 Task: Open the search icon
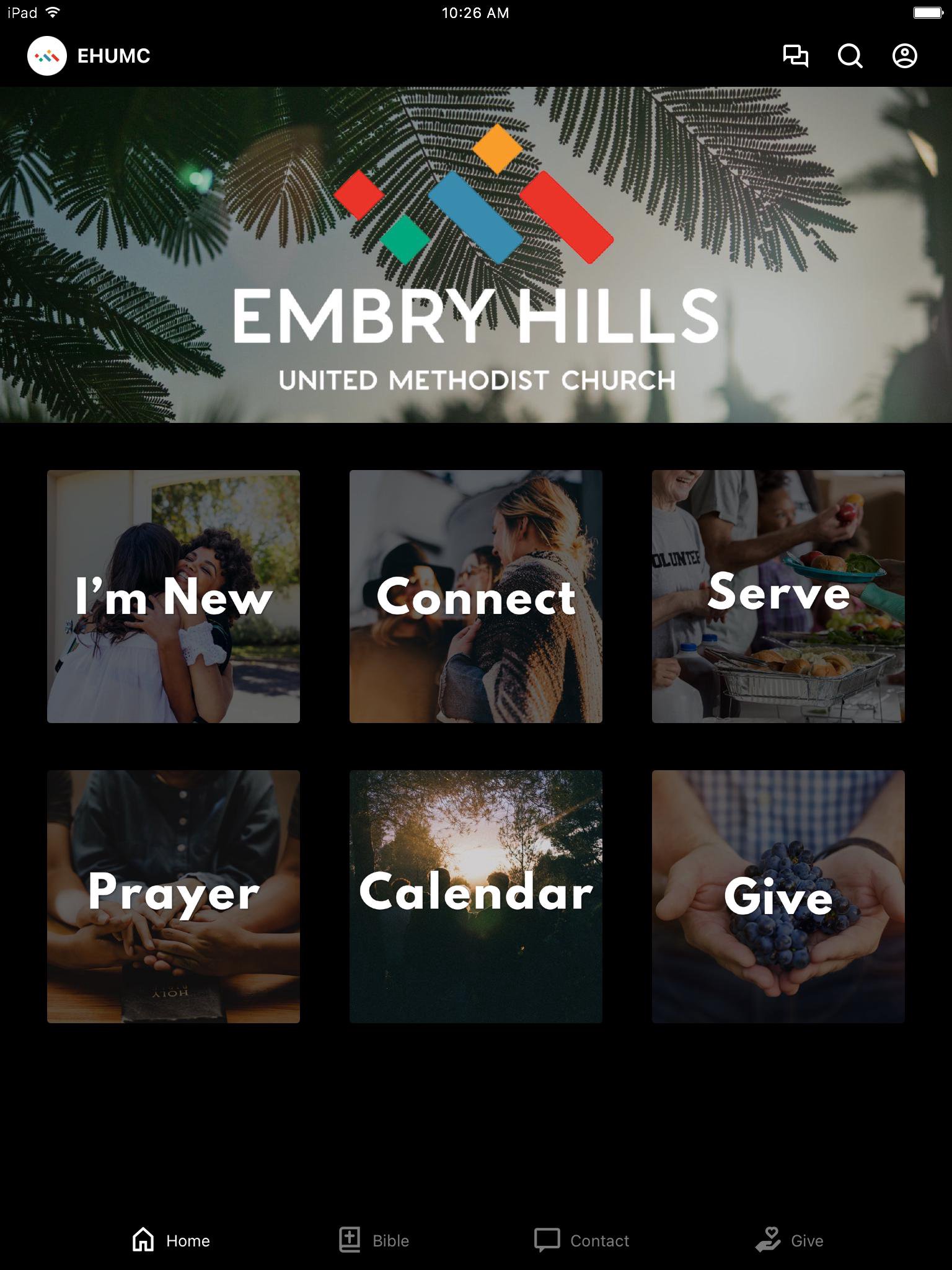850,56
